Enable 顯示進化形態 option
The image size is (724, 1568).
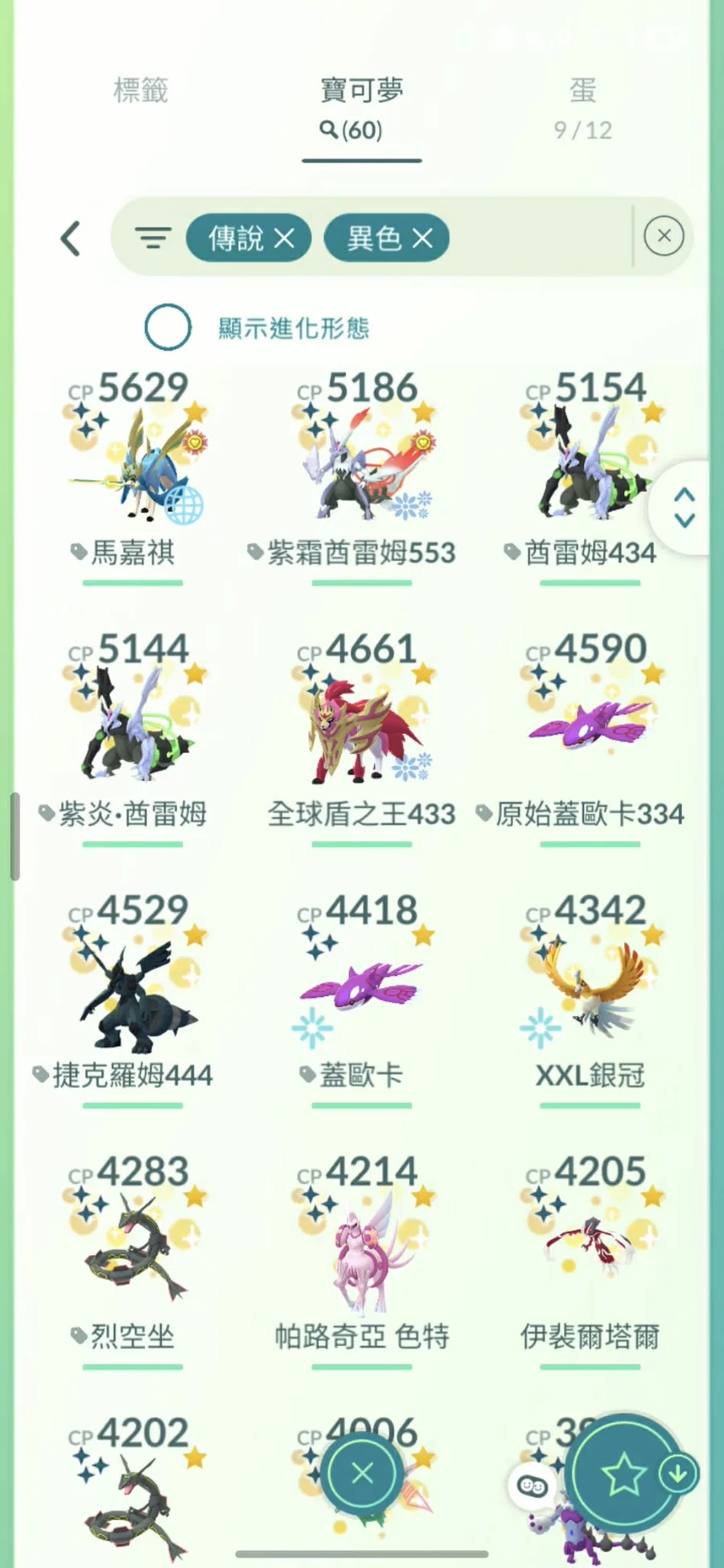coord(167,327)
